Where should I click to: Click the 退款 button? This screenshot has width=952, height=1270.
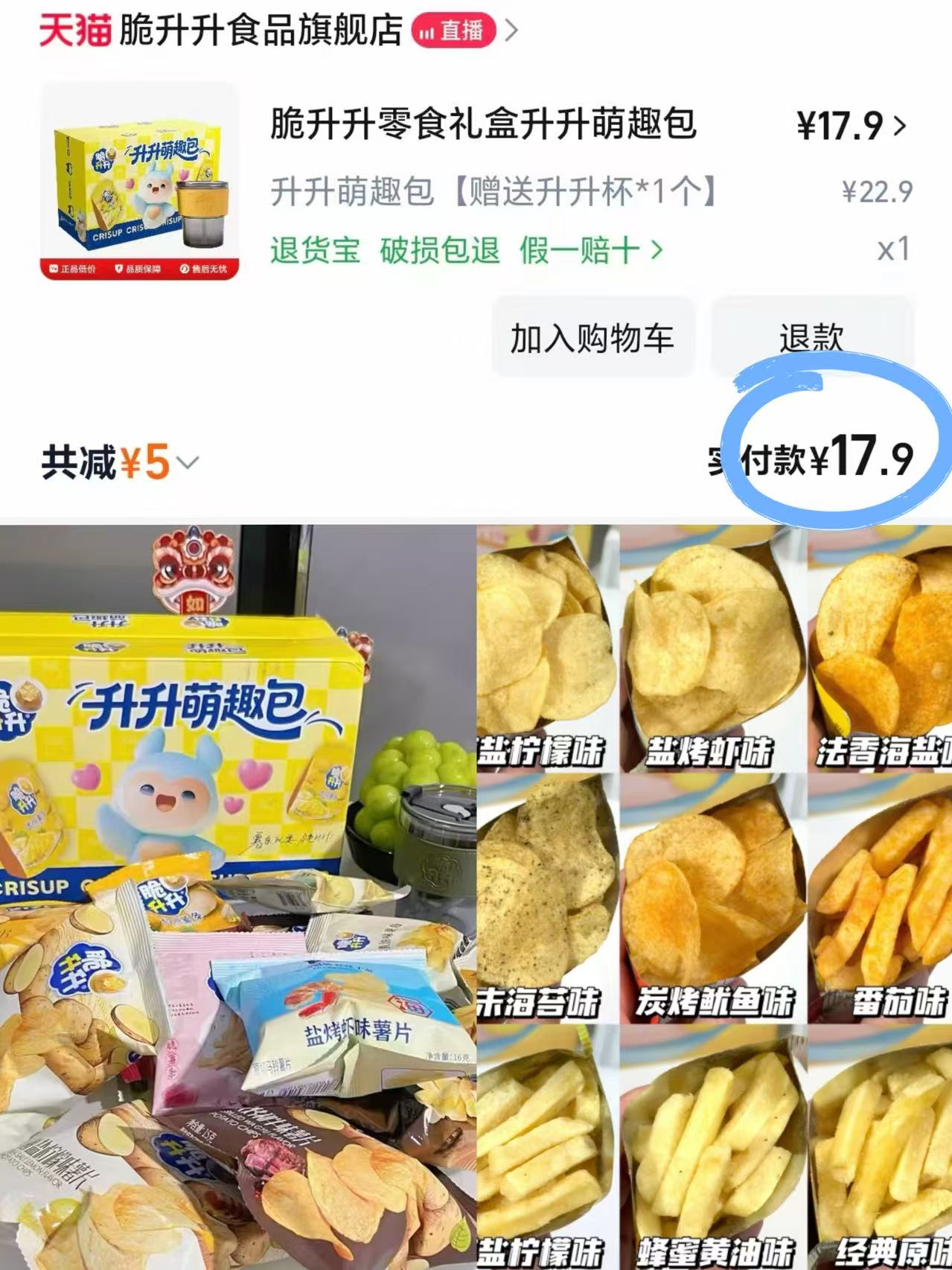(x=809, y=336)
